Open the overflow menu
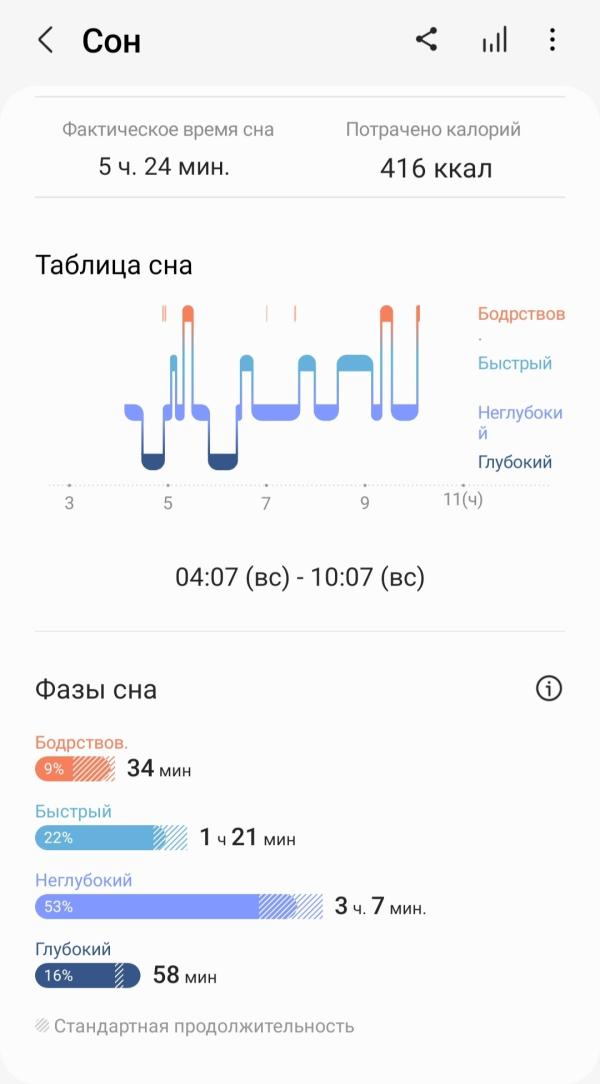 [552, 40]
